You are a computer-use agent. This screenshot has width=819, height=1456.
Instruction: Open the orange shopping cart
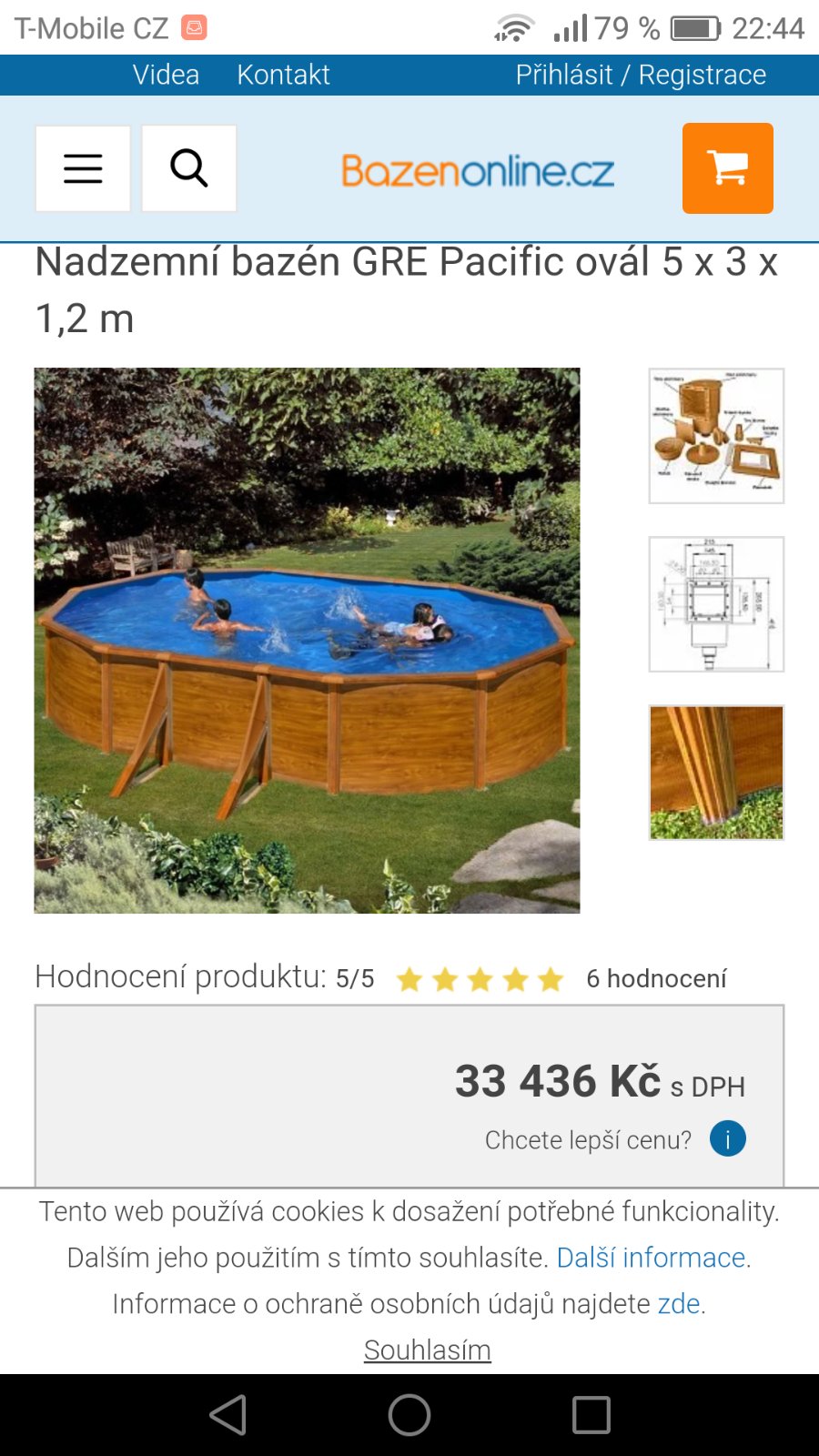[x=727, y=168]
